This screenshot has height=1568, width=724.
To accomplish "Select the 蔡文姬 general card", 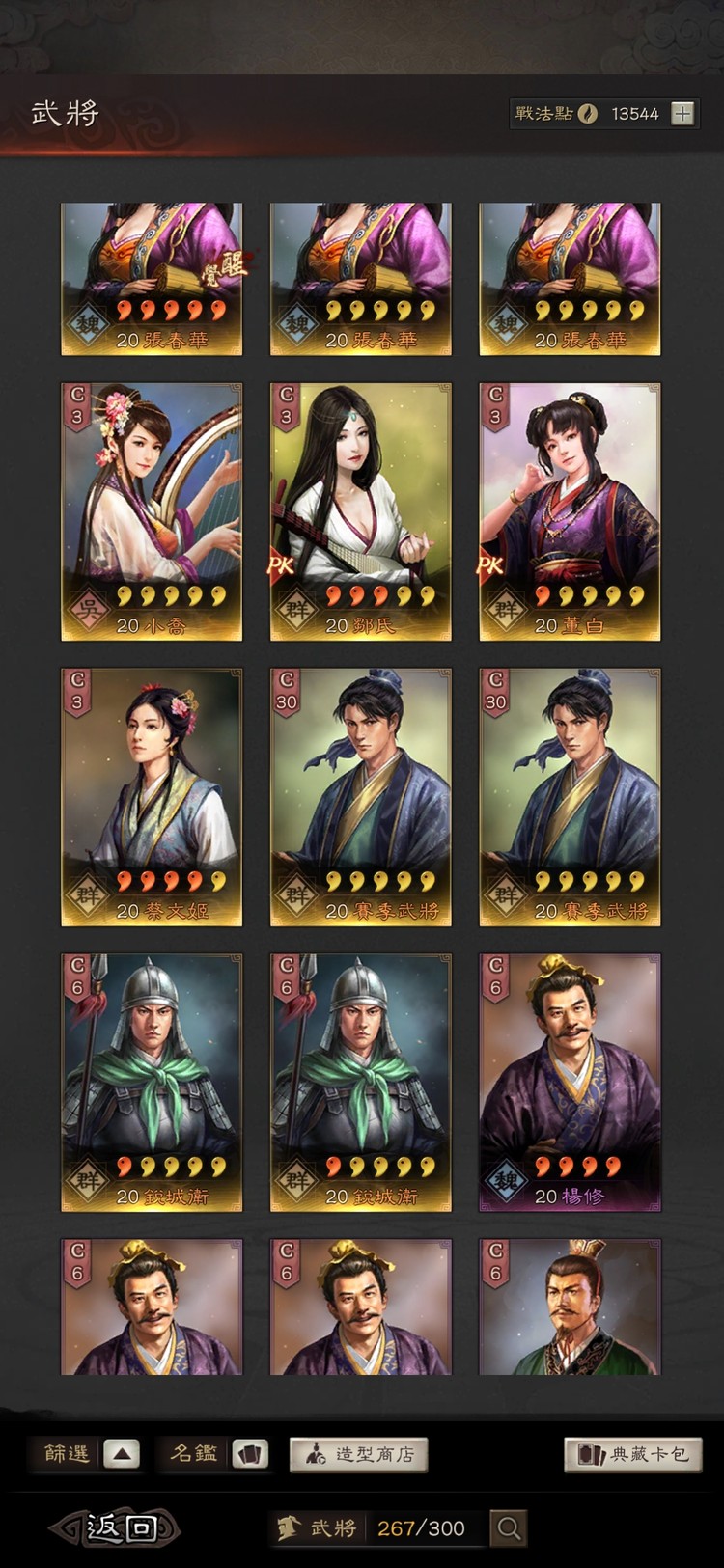I will click(x=152, y=797).
